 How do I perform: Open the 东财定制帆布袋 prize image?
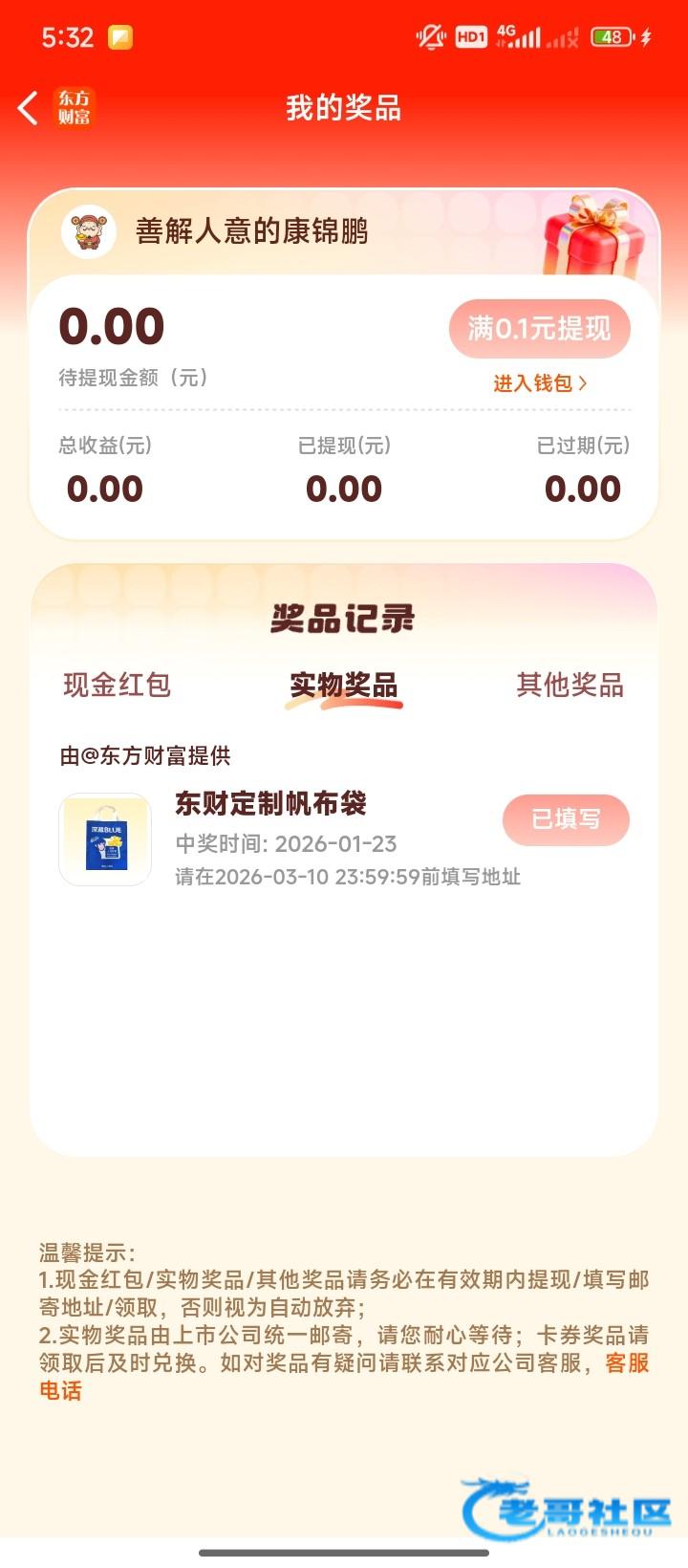(x=105, y=839)
